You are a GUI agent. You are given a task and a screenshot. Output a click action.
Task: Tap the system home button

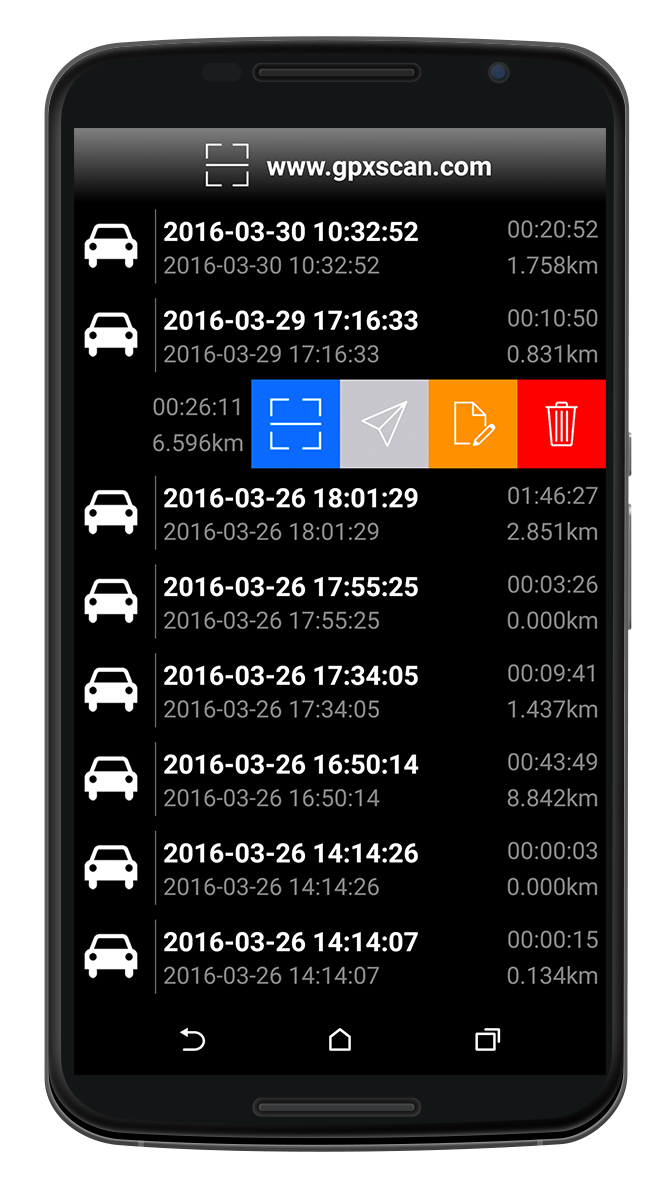click(x=340, y=1041)
